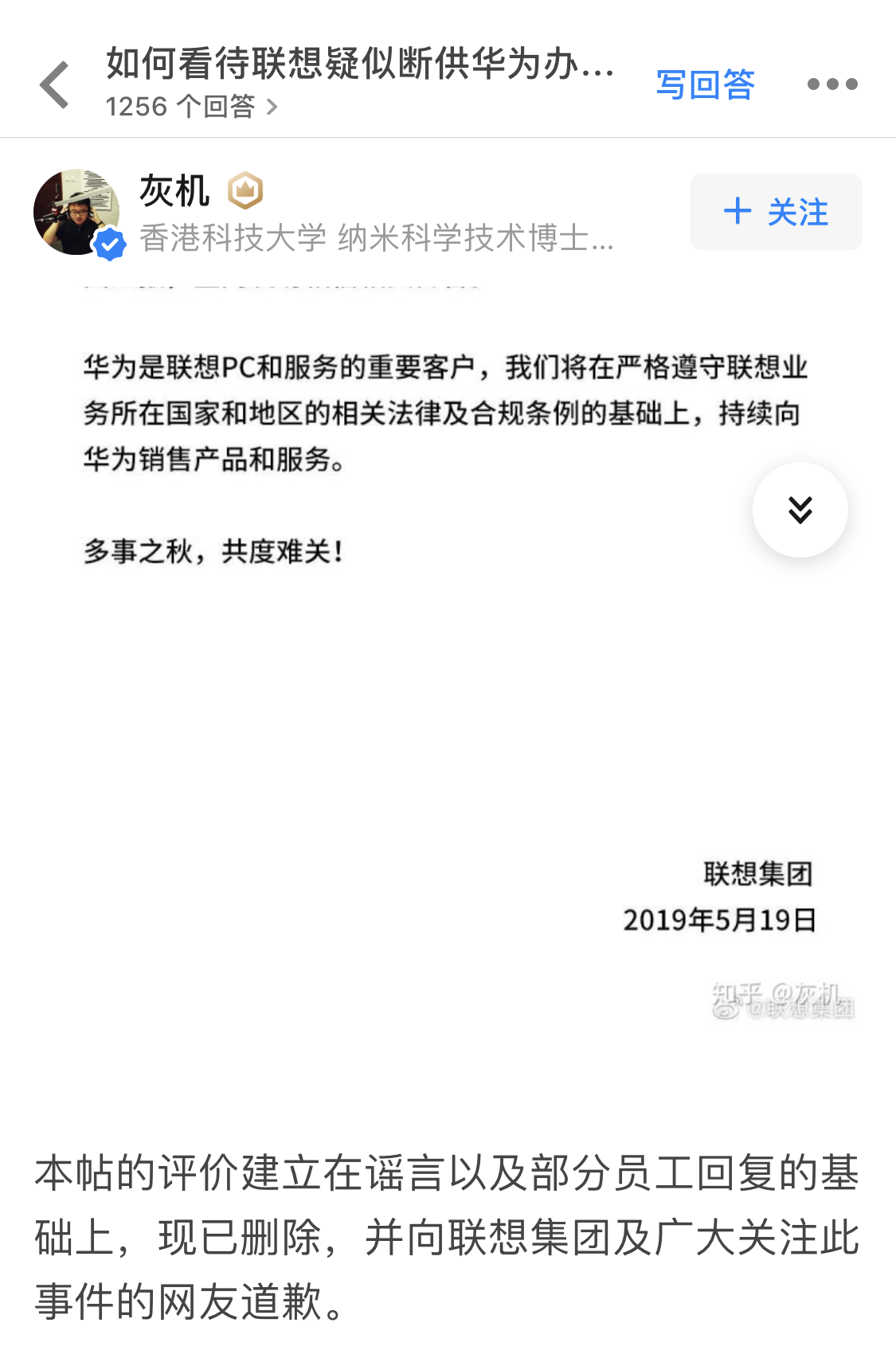Open the full question from its title
Screen dimensions: 896x1362
[358, 66]
